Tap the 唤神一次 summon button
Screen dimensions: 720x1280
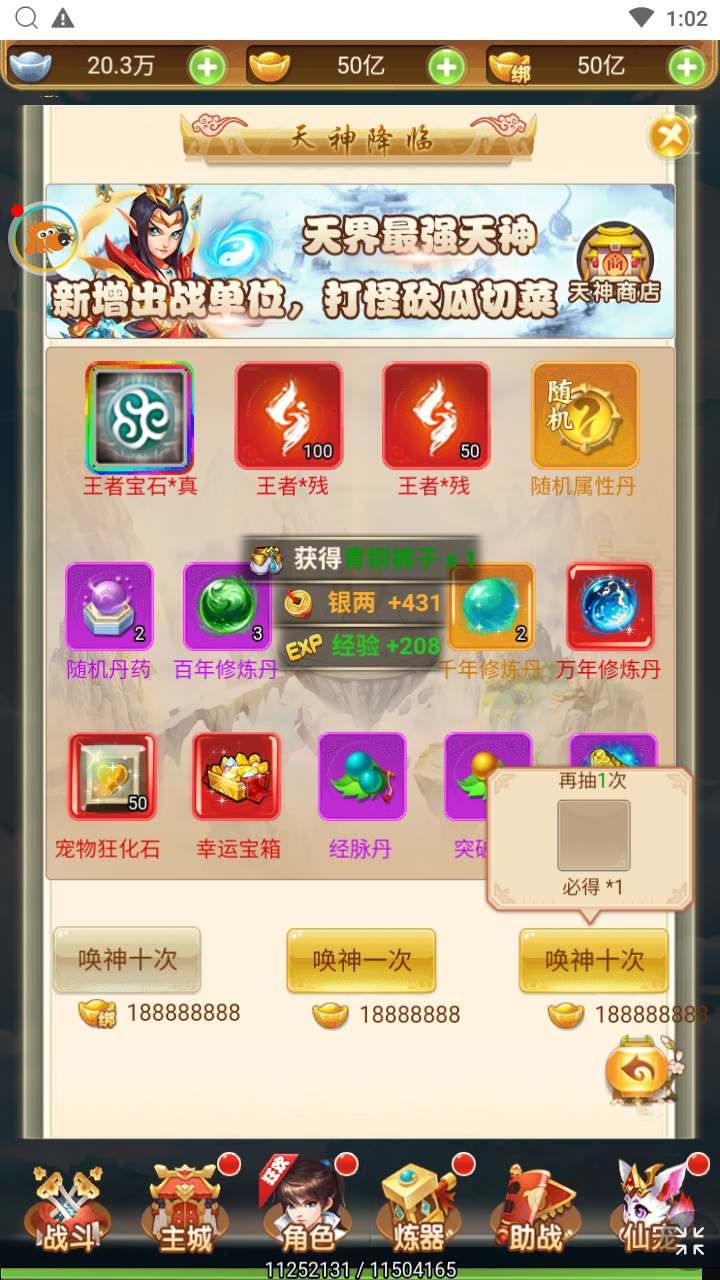(x=361, y=960)
